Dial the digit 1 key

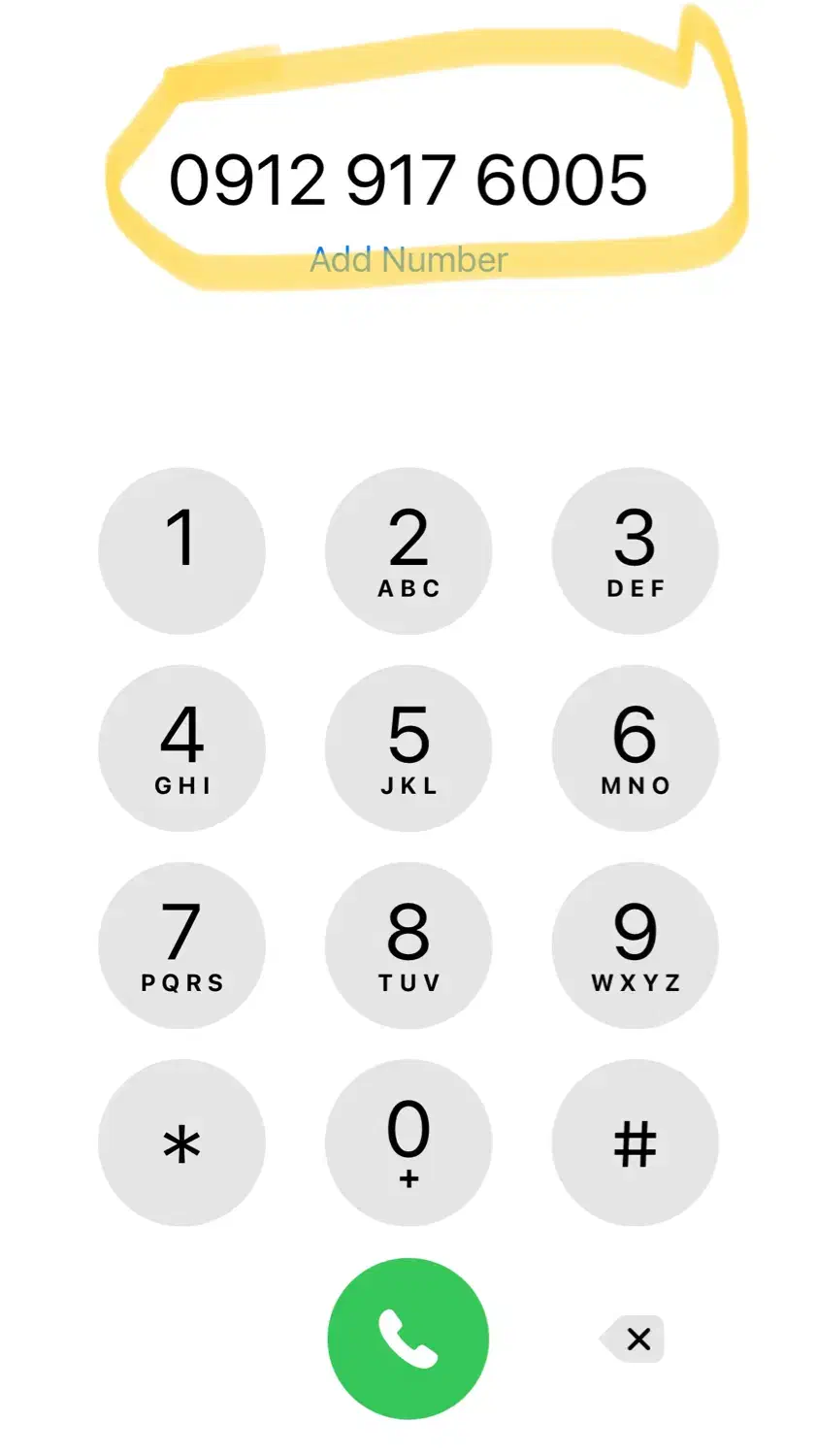point(181,550)
